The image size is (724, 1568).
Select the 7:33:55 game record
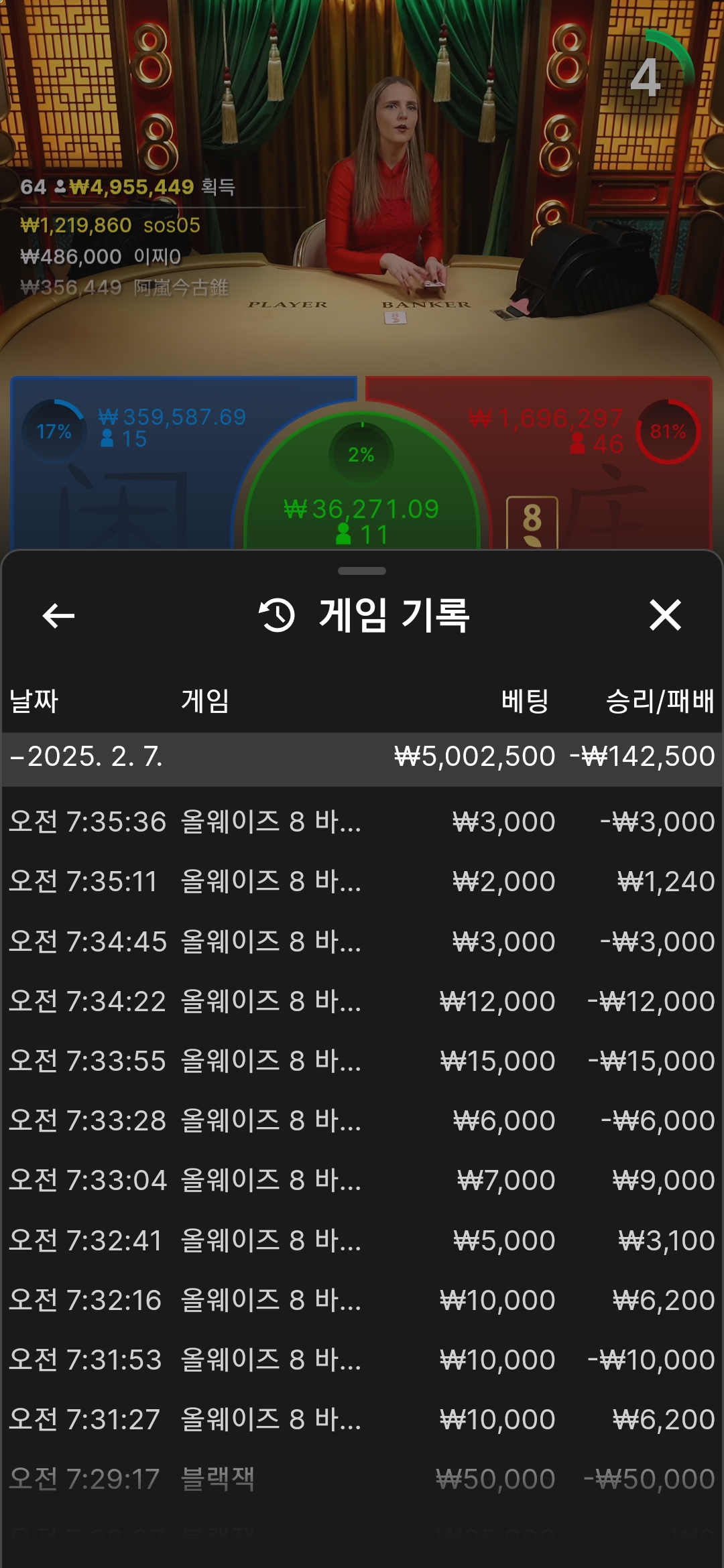pos(362,1061)
